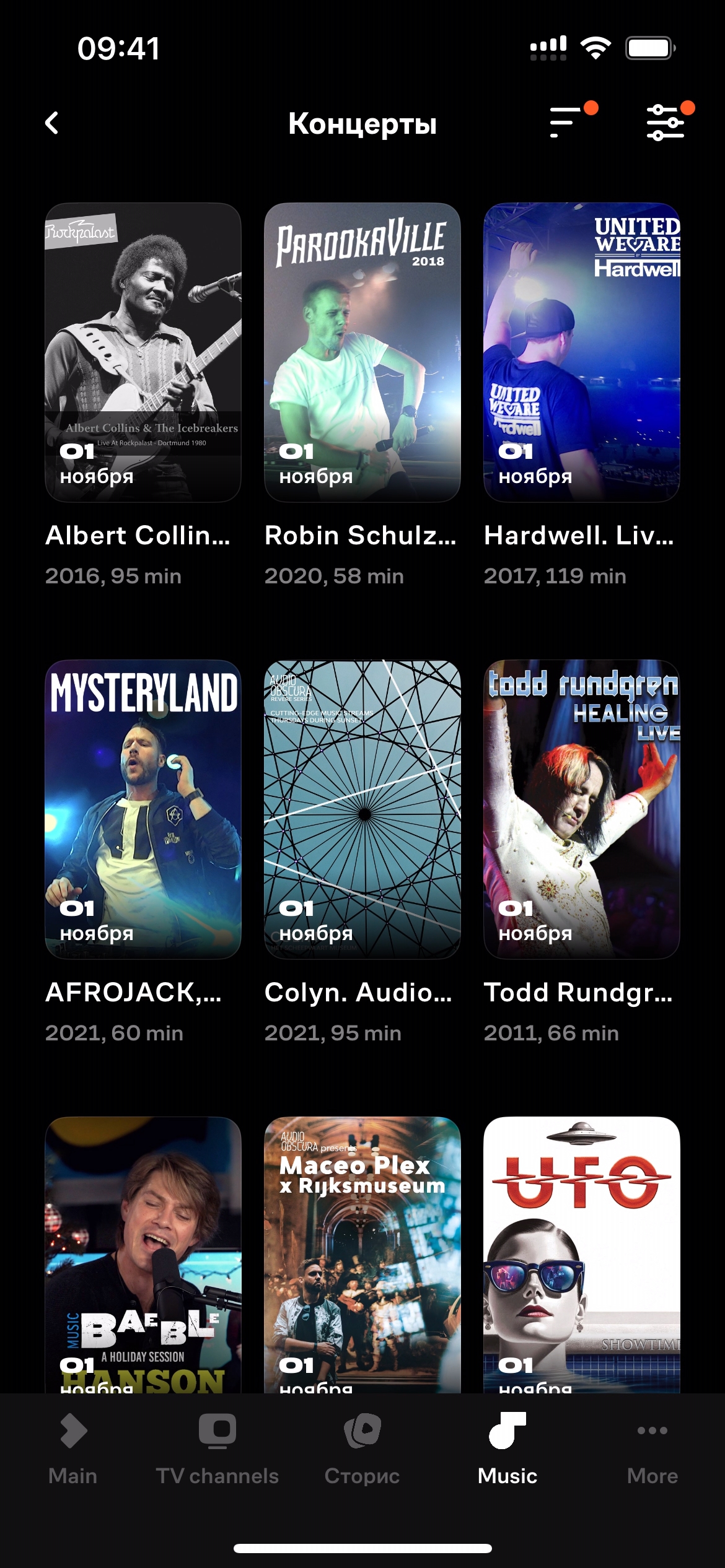Open the Maceo Plex x Rijksmuseum card
Viewport: 725px width, 1568px height.
pos(362,1254)
